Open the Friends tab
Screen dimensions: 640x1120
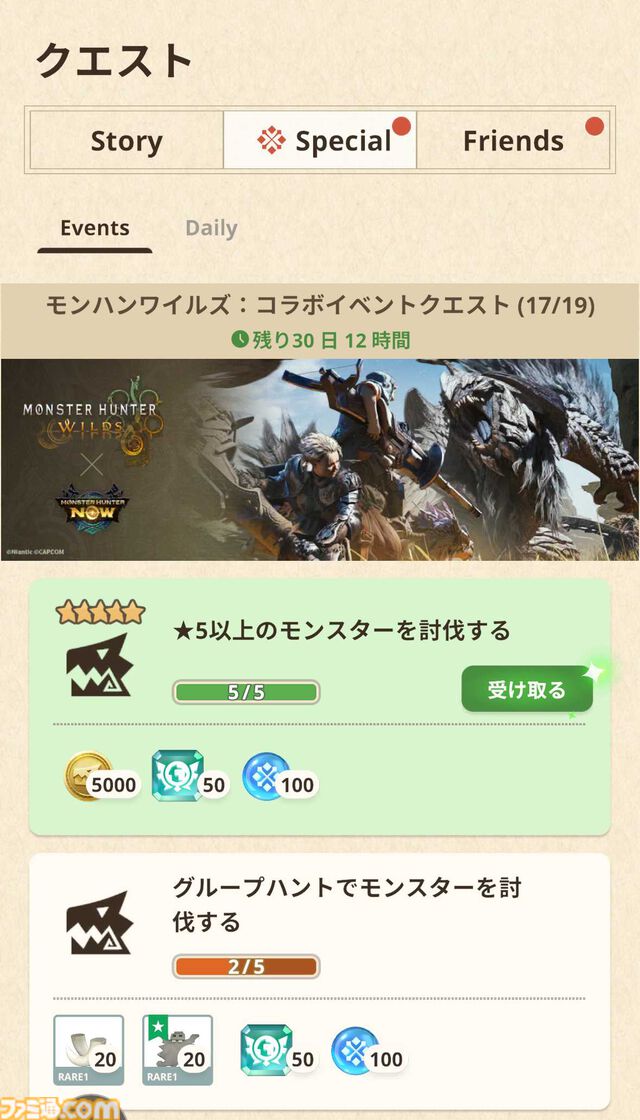tap(513, 141)
